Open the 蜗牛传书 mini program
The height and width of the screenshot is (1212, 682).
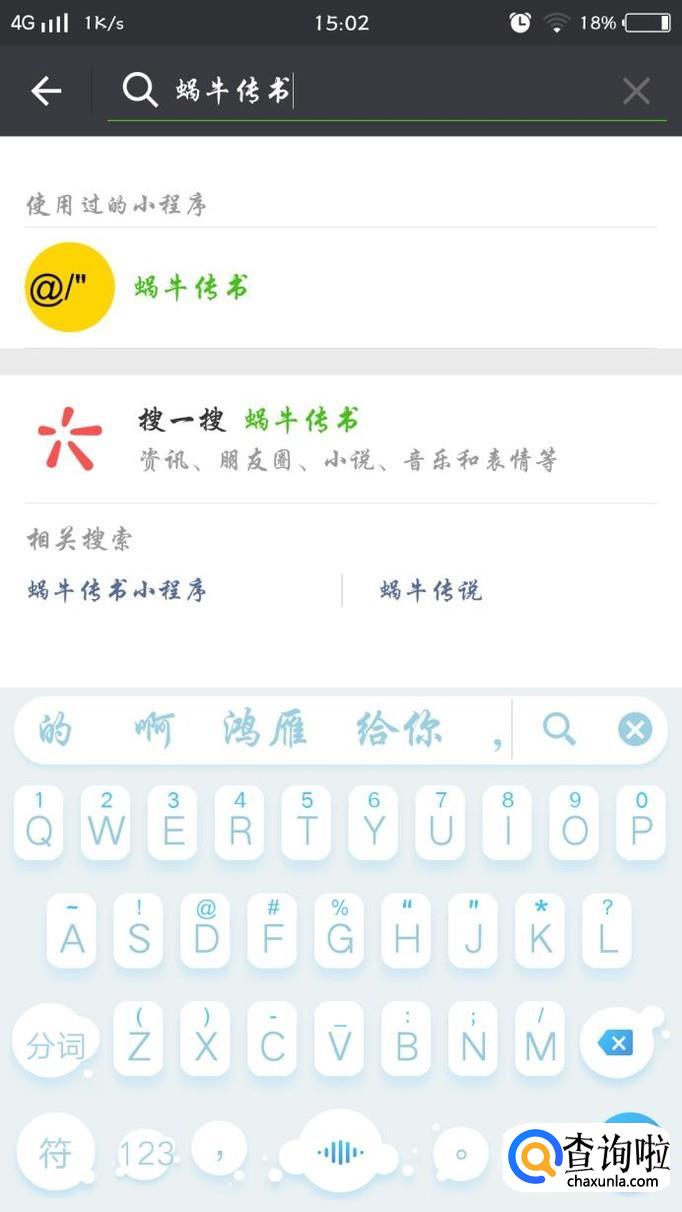click(341, 288)
